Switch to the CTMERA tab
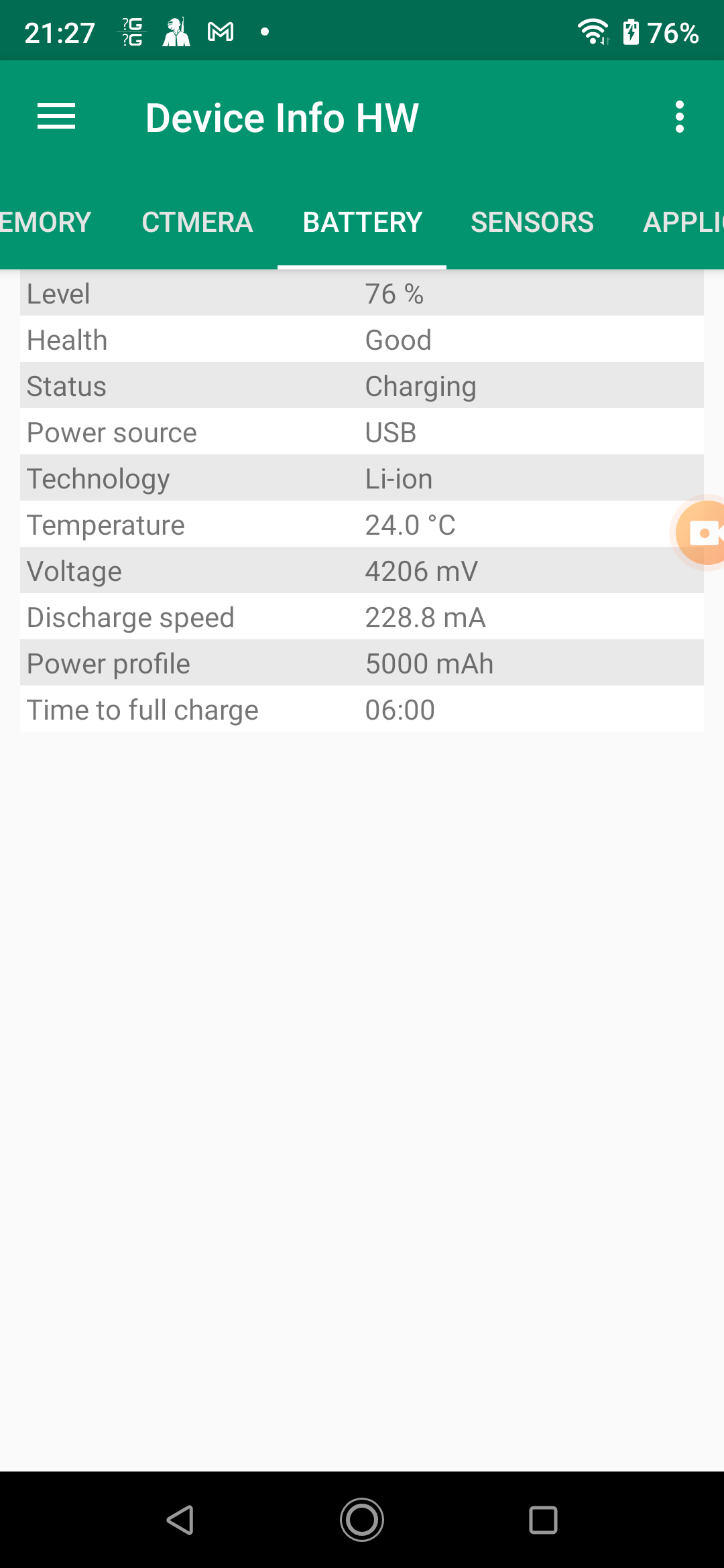 pyautogui.click(x=197, y=222)
